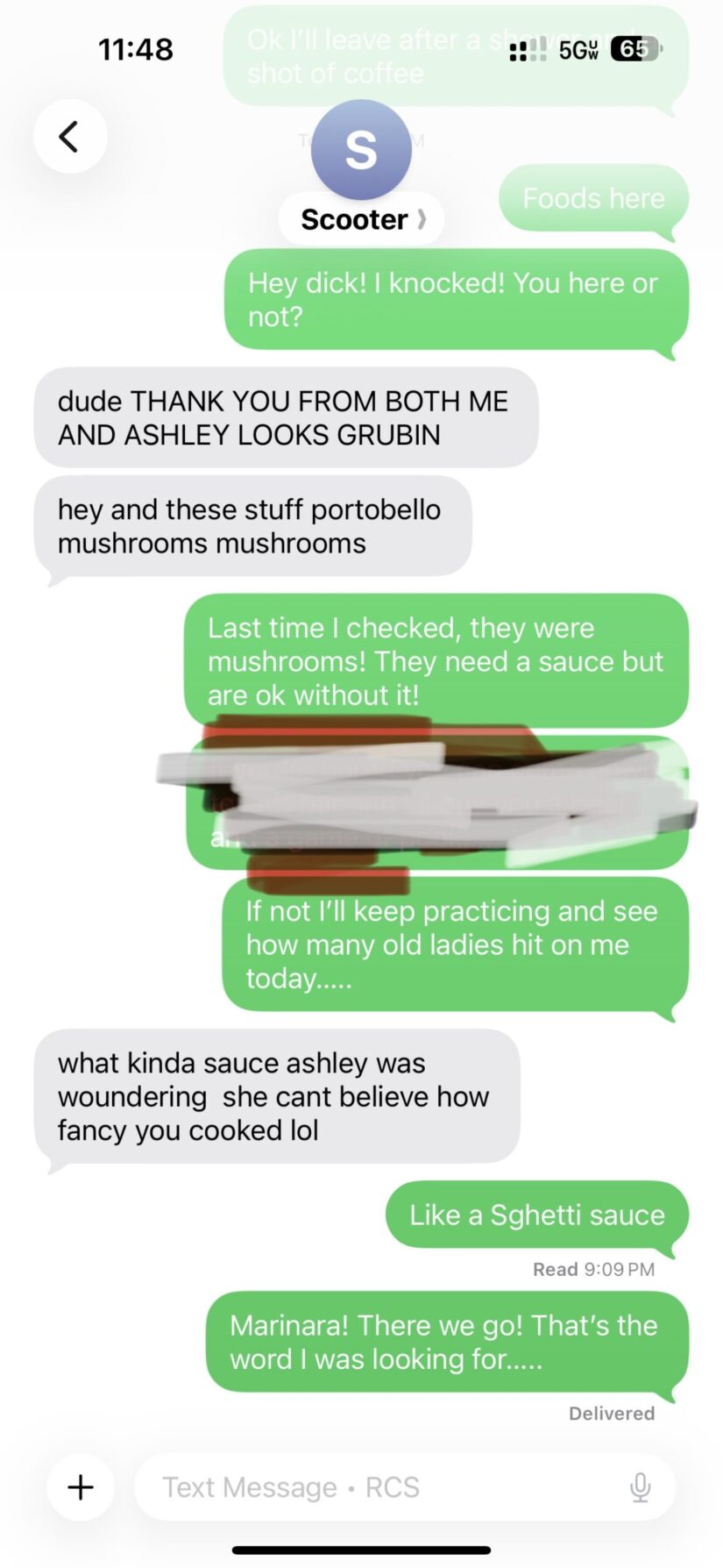The height and width of the screenshot is (1568, 723).
Task: Start voice dictation with the microphone
Action: (641, 1487)
